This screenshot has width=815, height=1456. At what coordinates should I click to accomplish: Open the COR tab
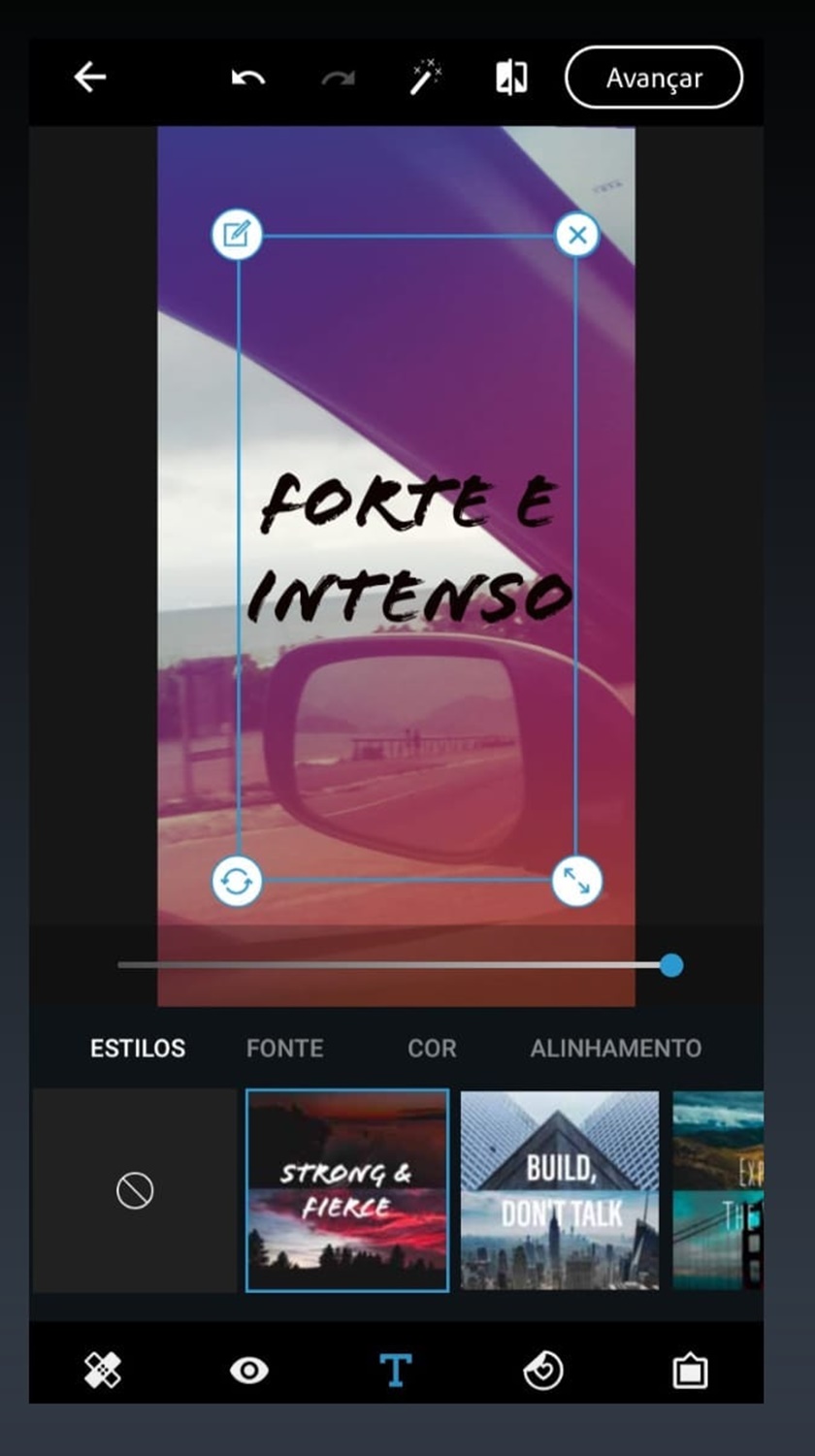tap(432, 1048)
